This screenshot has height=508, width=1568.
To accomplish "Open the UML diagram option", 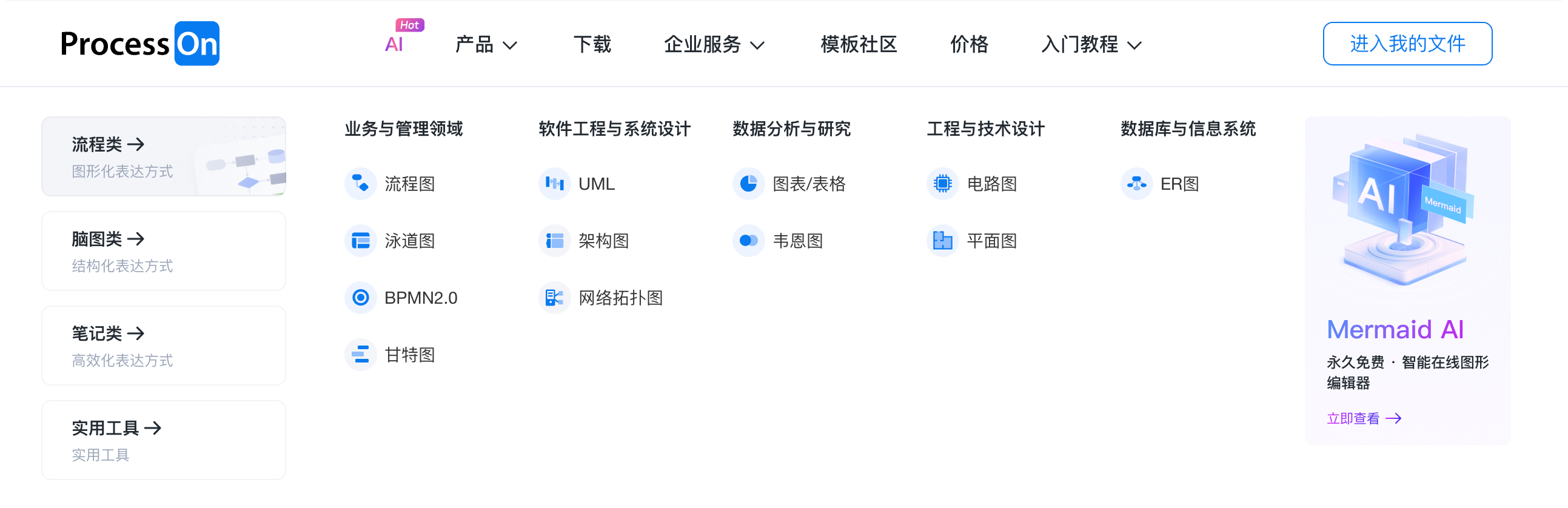I will (577, 184).
